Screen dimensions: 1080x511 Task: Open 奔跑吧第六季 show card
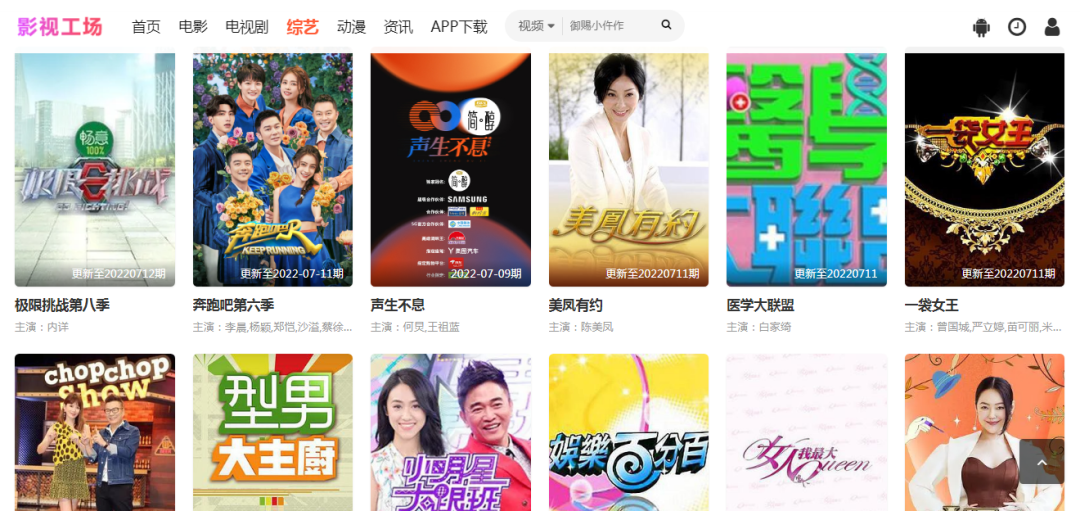point(273,170)
